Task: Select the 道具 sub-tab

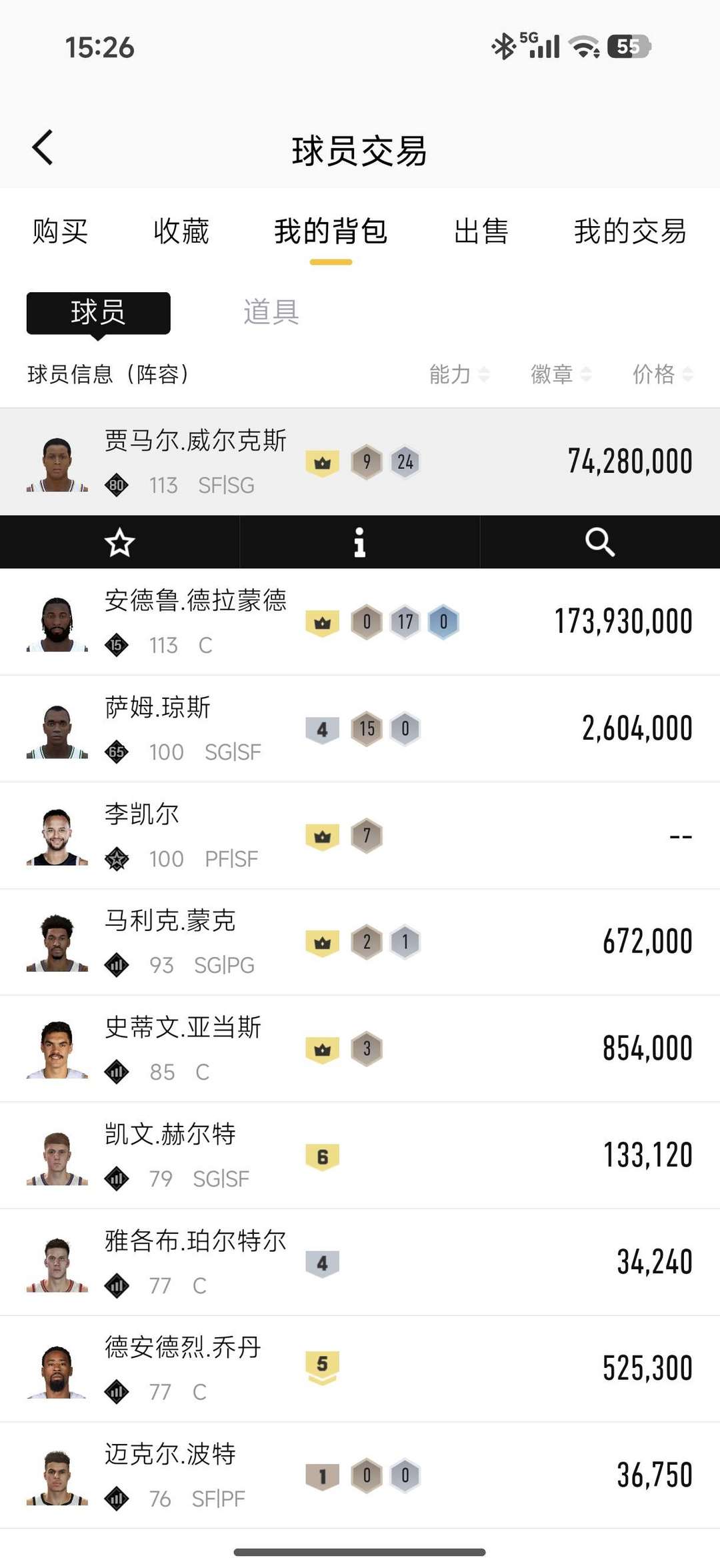Action: [271, 312]
